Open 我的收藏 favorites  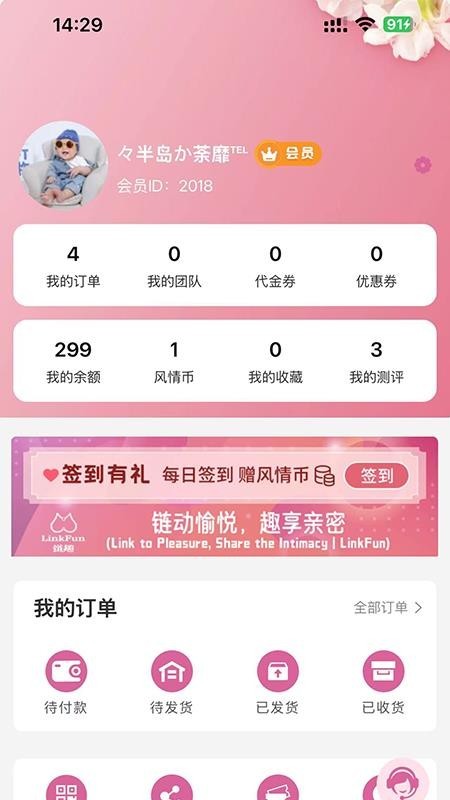tap(275, 362)
